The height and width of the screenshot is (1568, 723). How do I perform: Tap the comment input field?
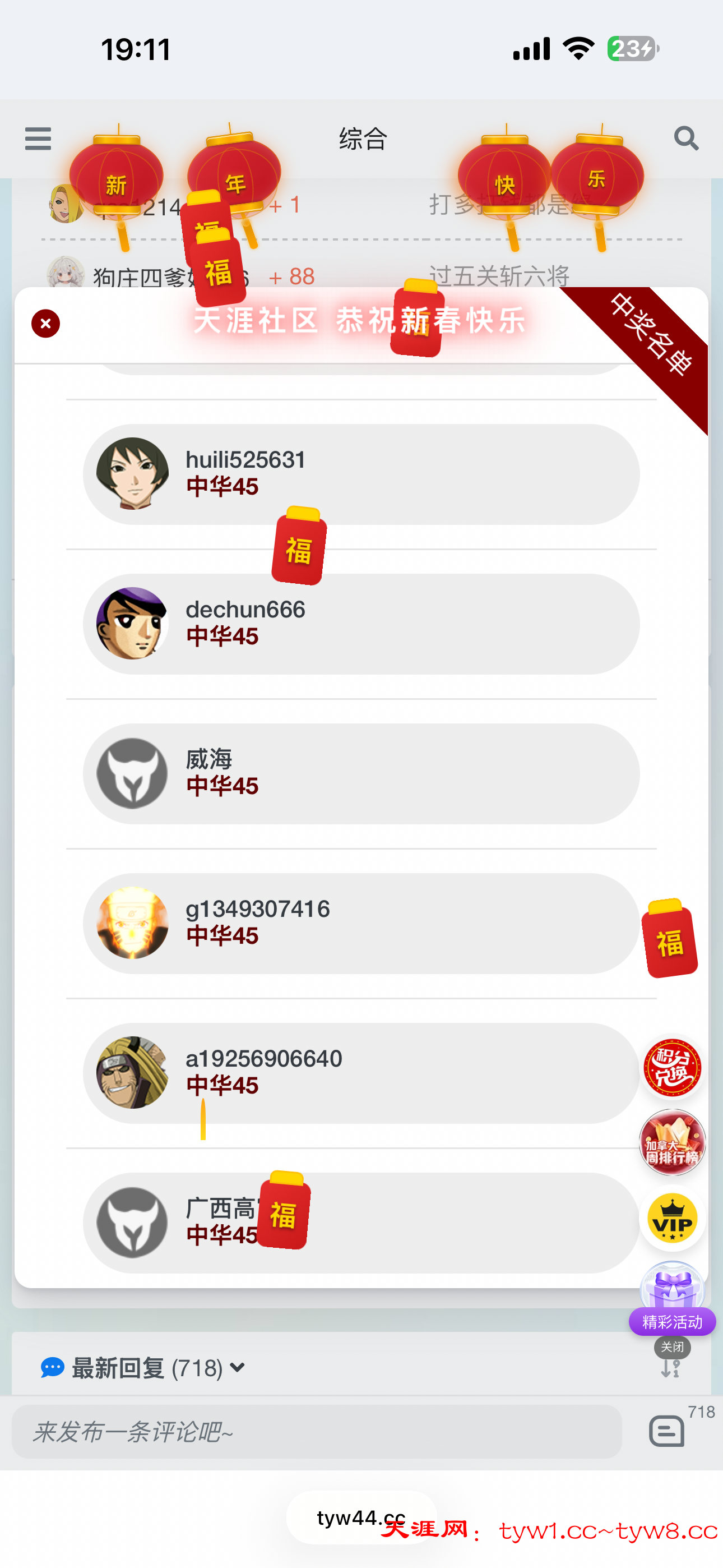click(x=317, y=1432)
